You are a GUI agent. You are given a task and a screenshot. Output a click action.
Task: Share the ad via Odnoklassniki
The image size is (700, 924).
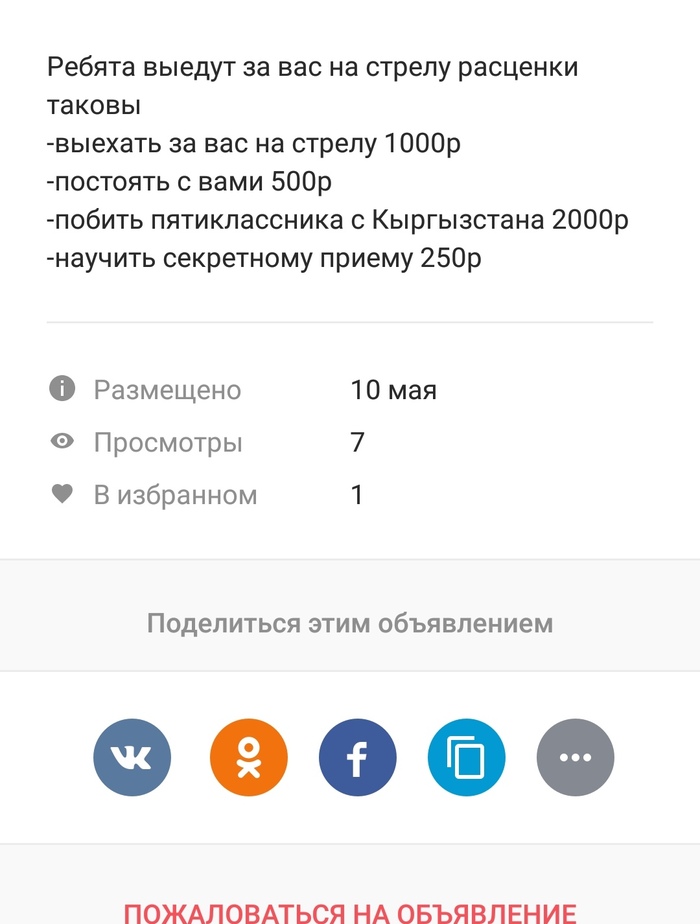click(x=249, y=758)
